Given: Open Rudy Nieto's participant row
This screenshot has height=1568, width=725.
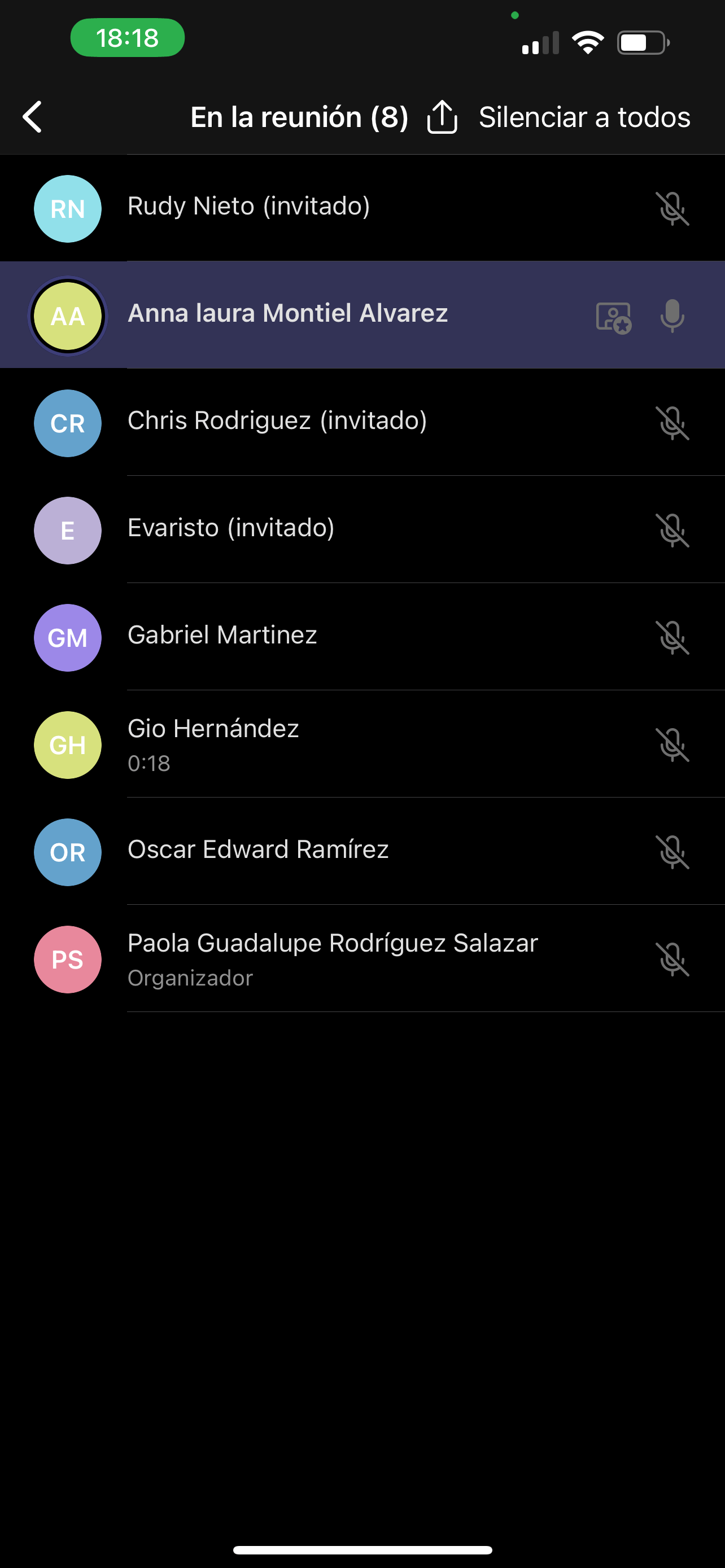Looking at the screenshot, I should click(362, 208).
